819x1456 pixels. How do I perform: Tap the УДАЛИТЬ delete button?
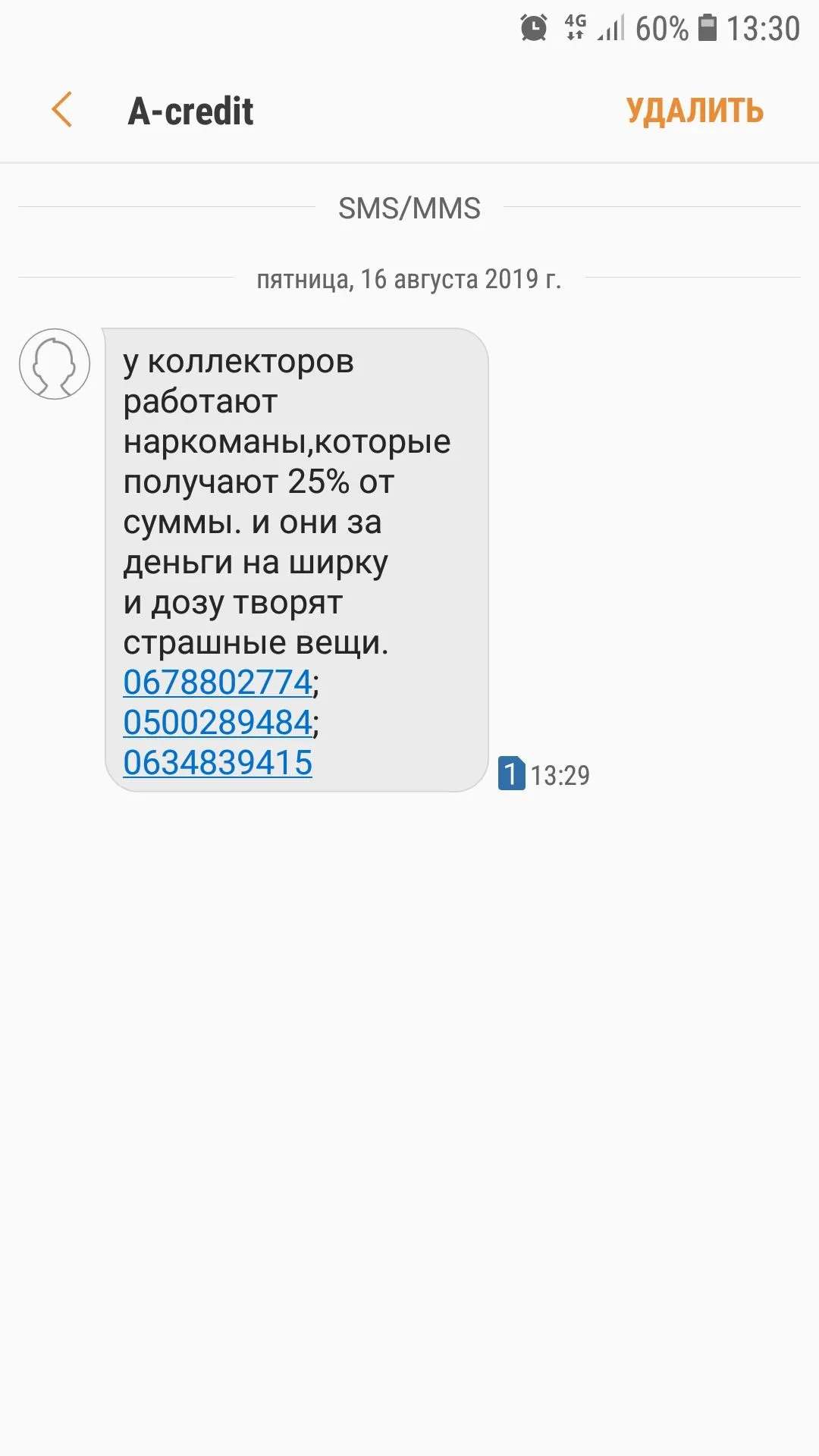click(694, 111)
